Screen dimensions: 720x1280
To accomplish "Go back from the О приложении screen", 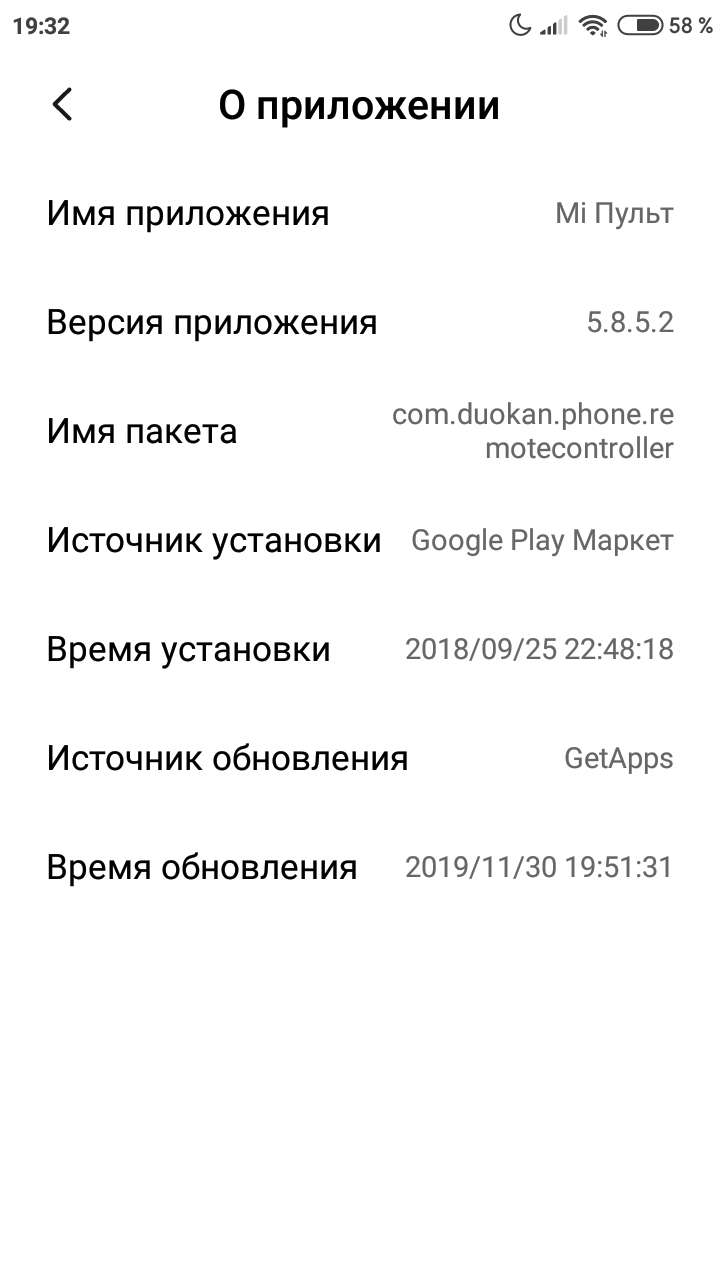I will (63, 104).
